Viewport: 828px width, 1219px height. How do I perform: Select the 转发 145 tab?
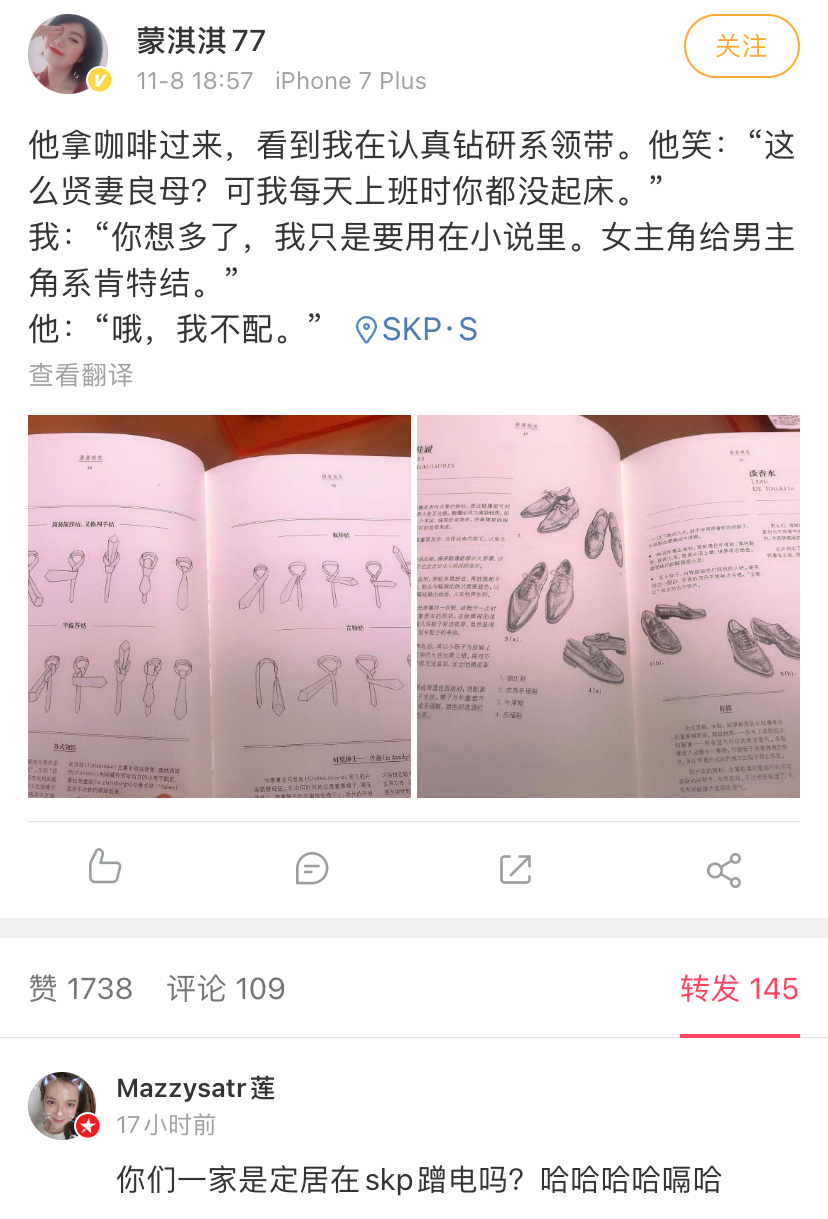(x=739, y=989)
